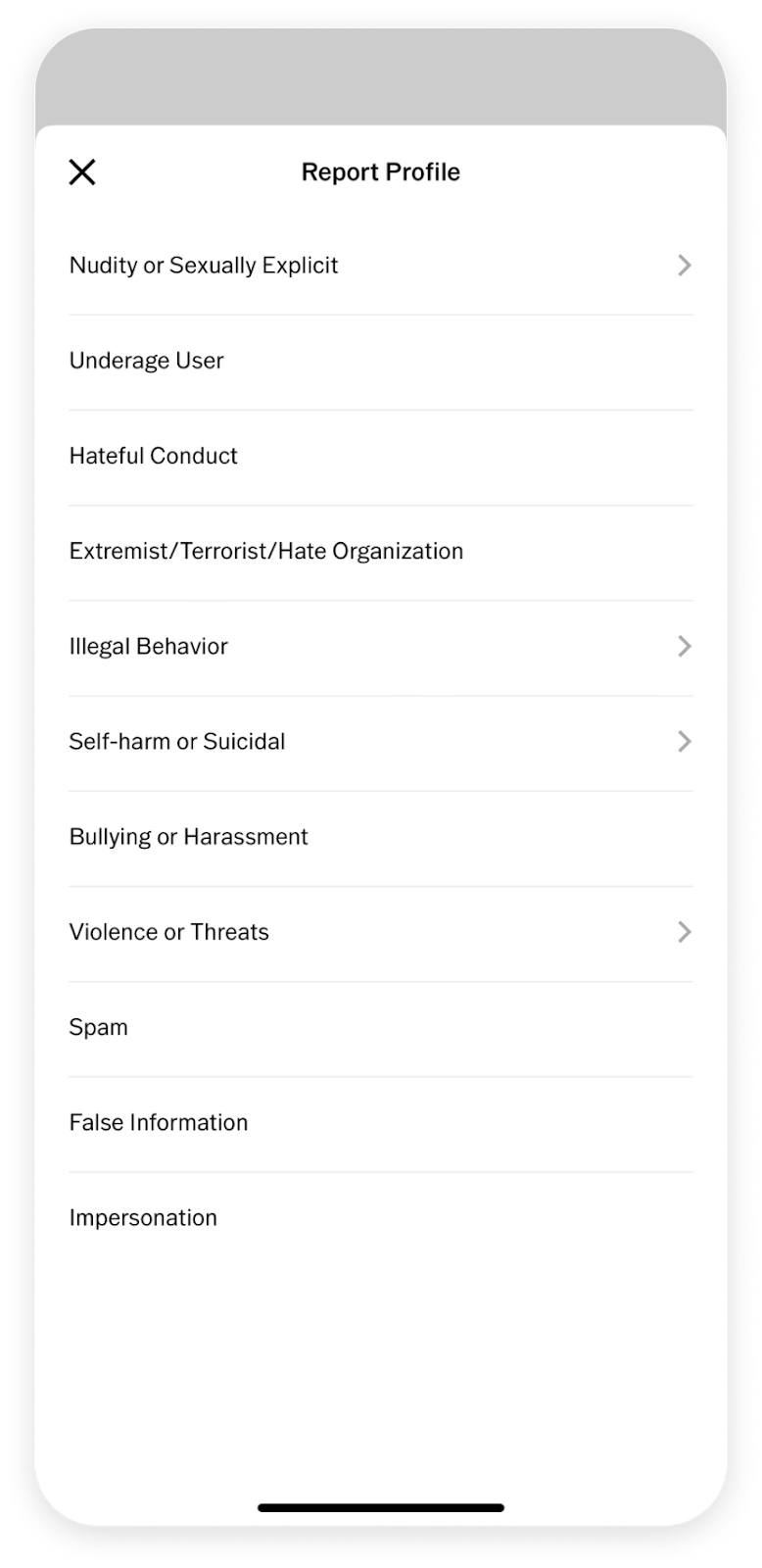Choose Hateful Conduct reason

click(x=381, y=457)
